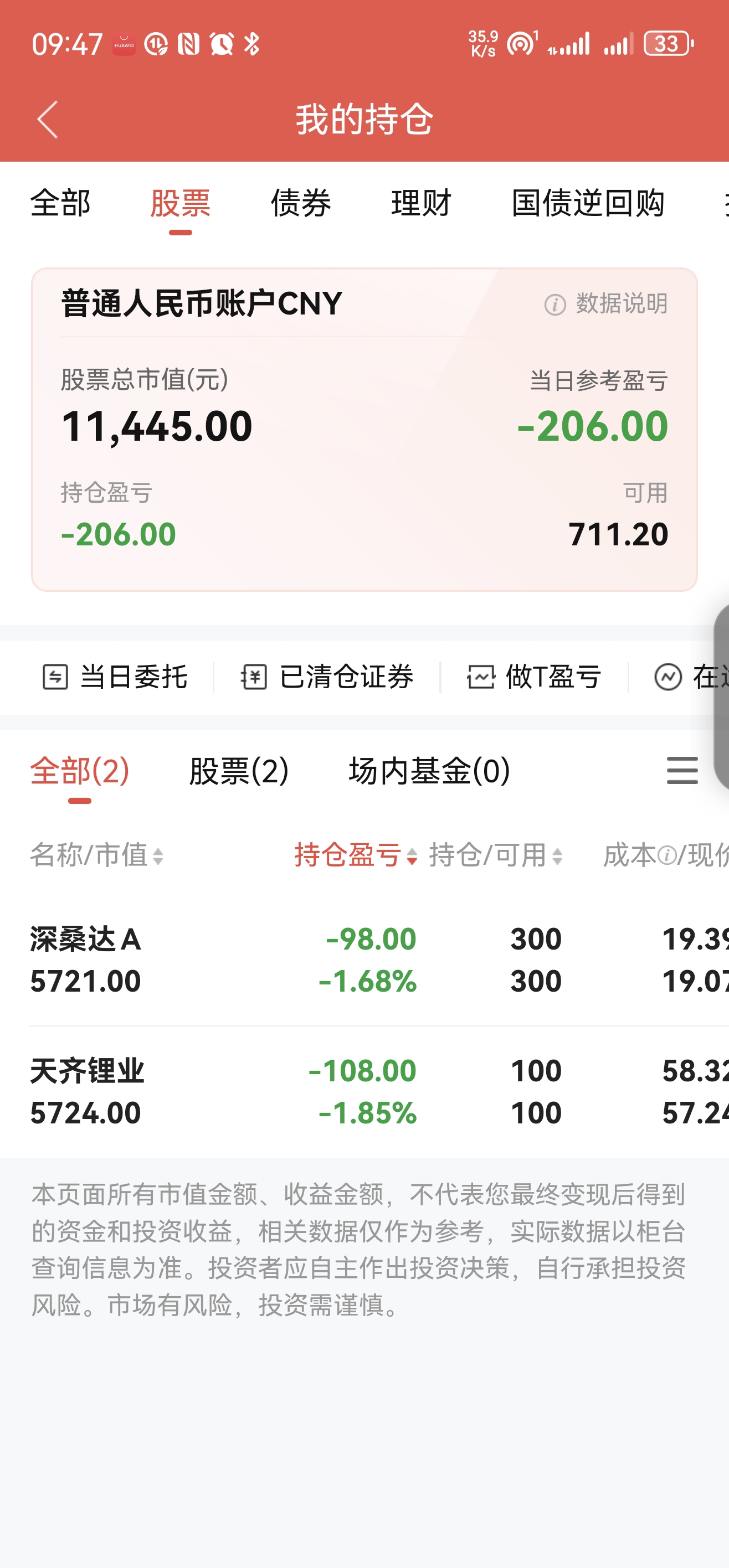Filter holdings by 股票(2)

tap(239, 771)
